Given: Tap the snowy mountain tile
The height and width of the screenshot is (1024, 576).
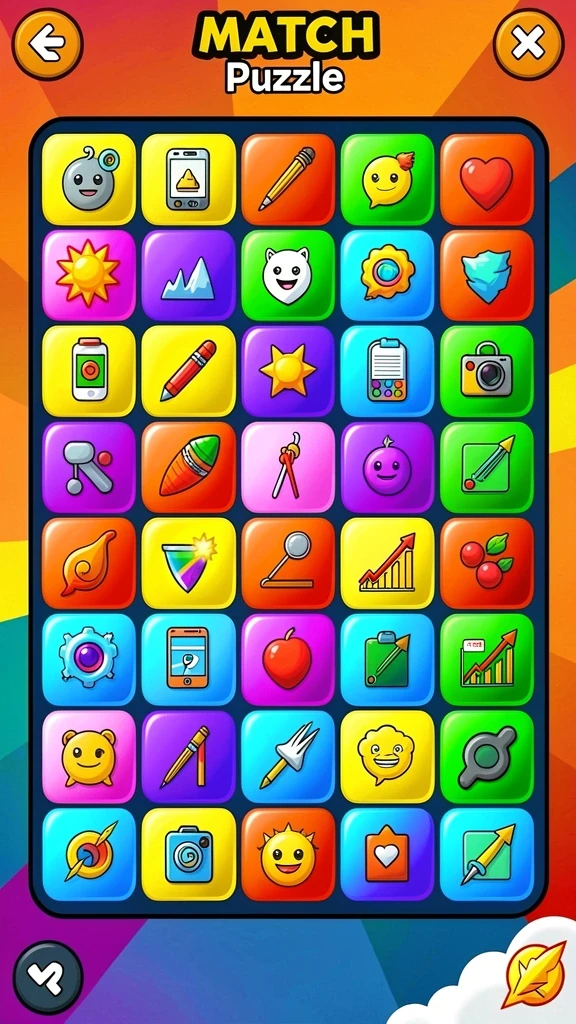Looking at the screenshot, I should (188, 275).
